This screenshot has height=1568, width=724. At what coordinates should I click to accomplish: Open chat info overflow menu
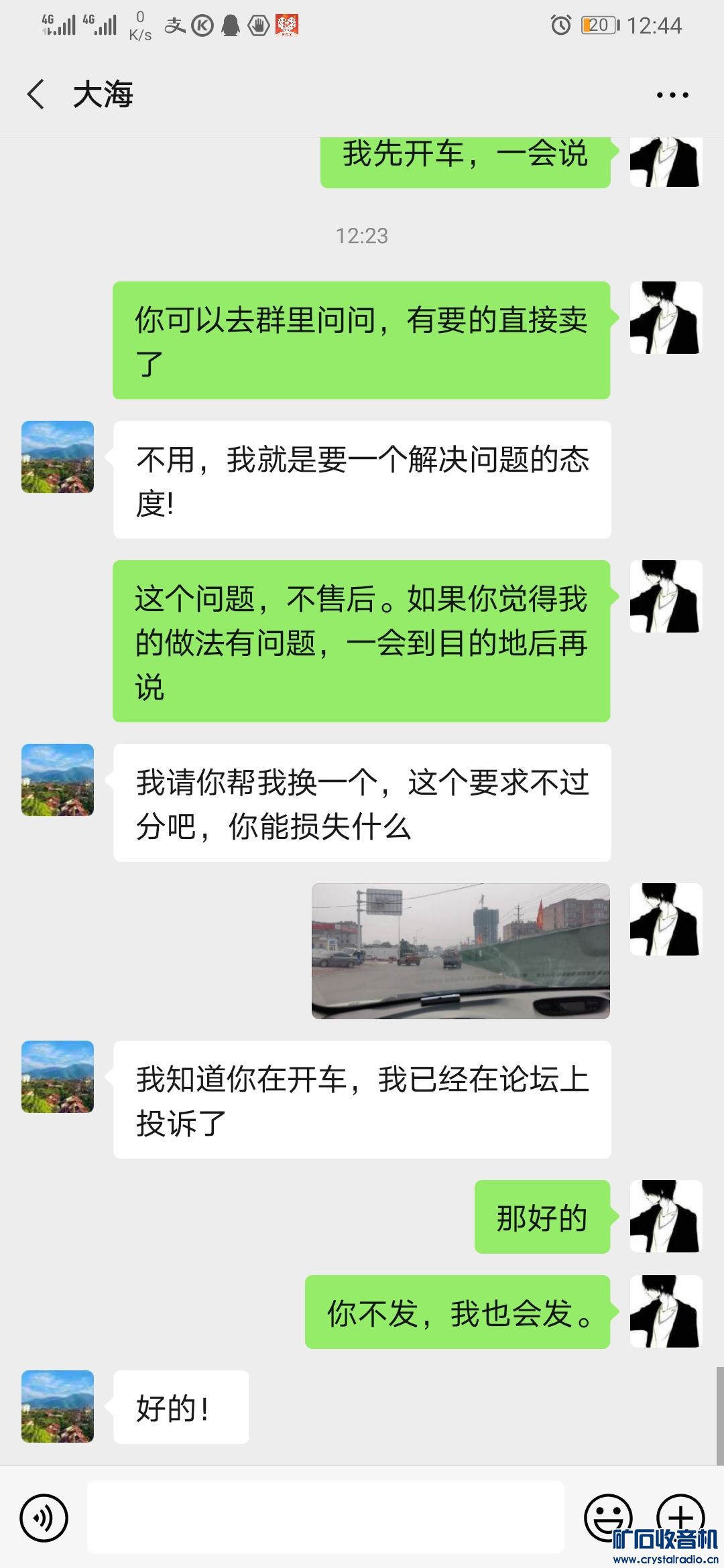point(672,95)
